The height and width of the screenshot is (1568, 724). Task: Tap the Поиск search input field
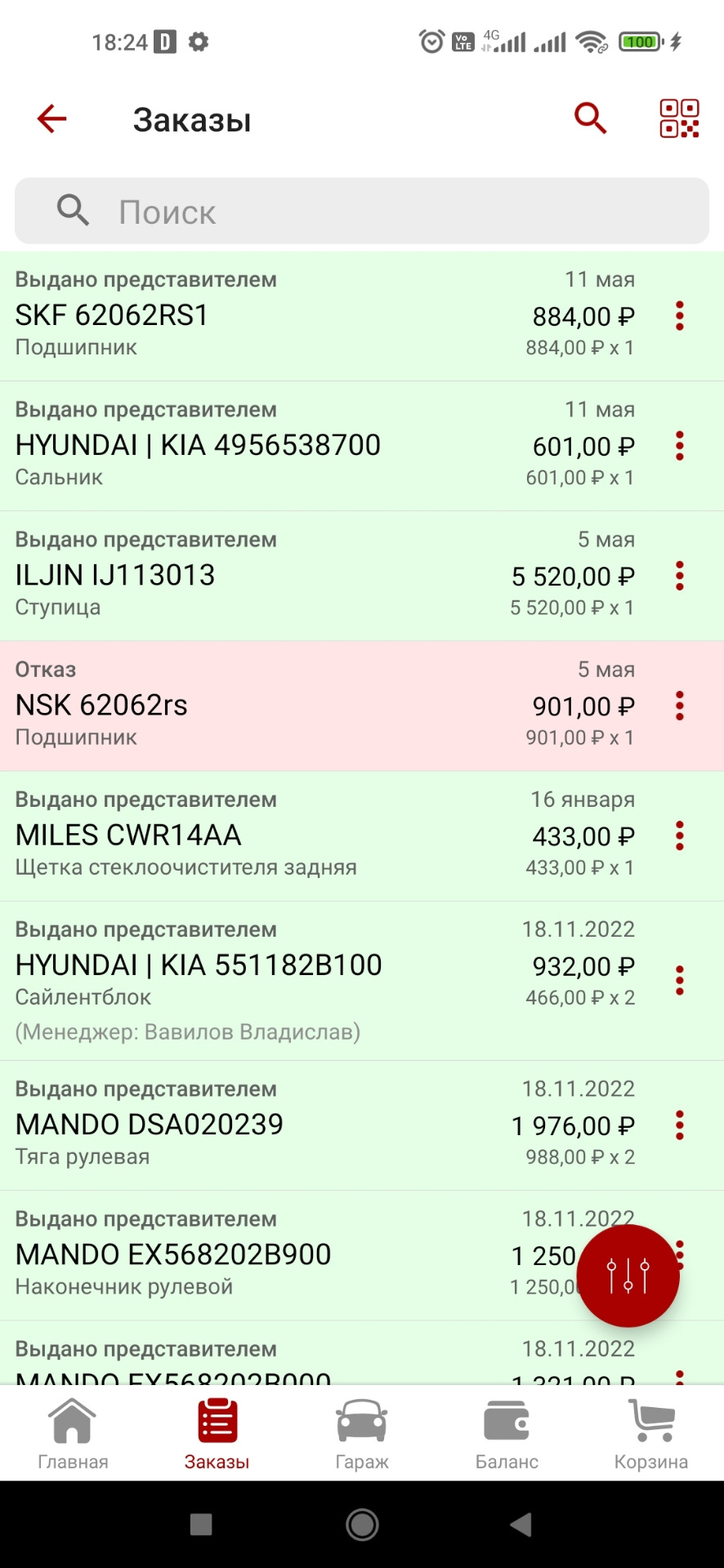click(245, 211)
